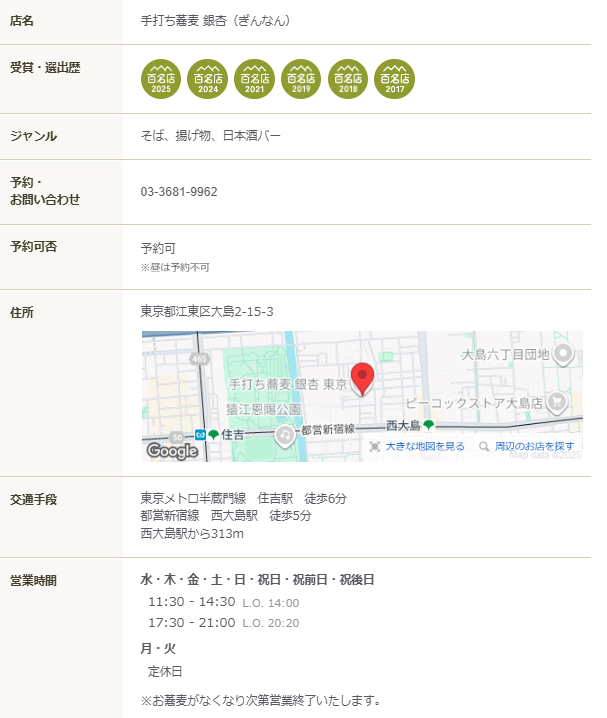This screenshot has width=607, height=718.
Task: Select the 百名店 2018 award badge
Action: tap(348, 79)
